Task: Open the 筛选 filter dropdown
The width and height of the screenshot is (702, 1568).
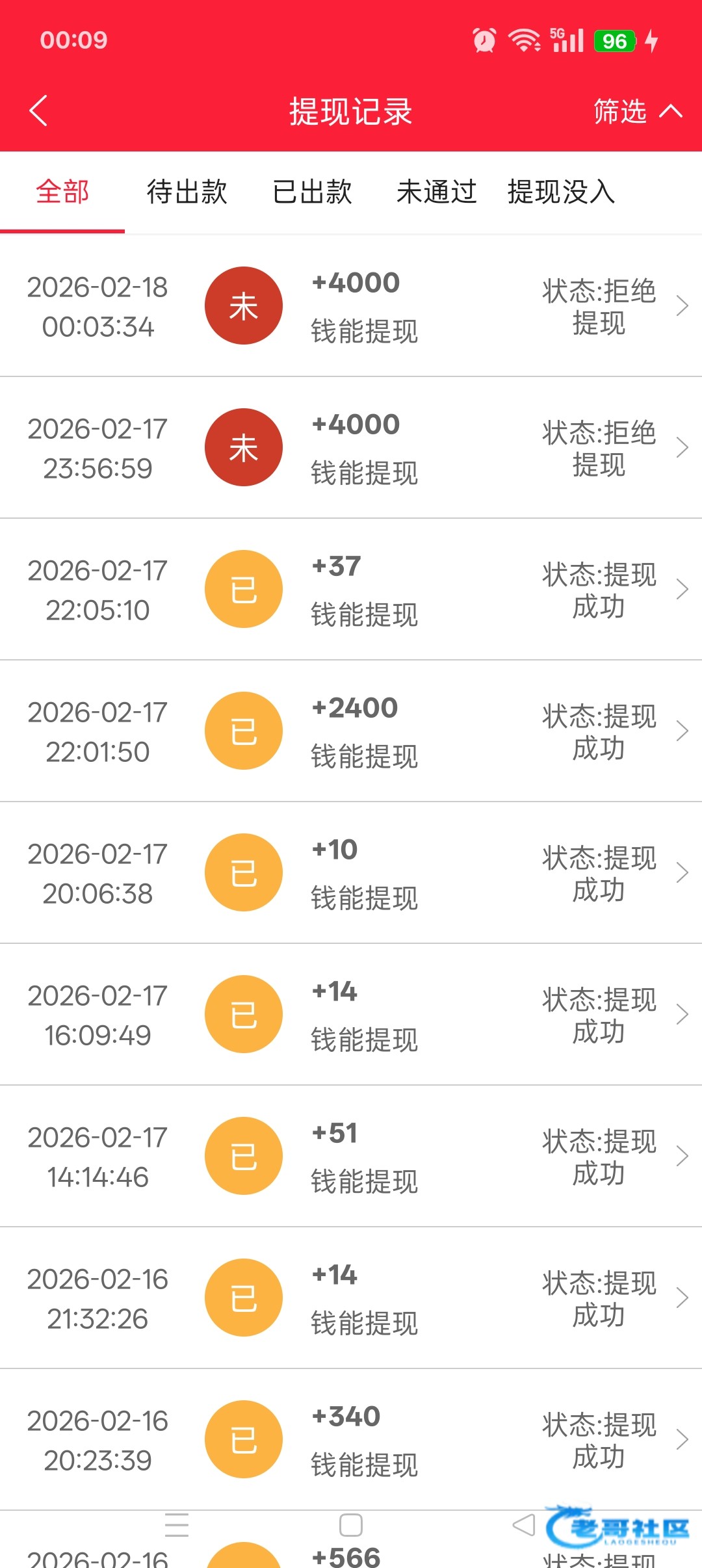Action: pos(637,111)
